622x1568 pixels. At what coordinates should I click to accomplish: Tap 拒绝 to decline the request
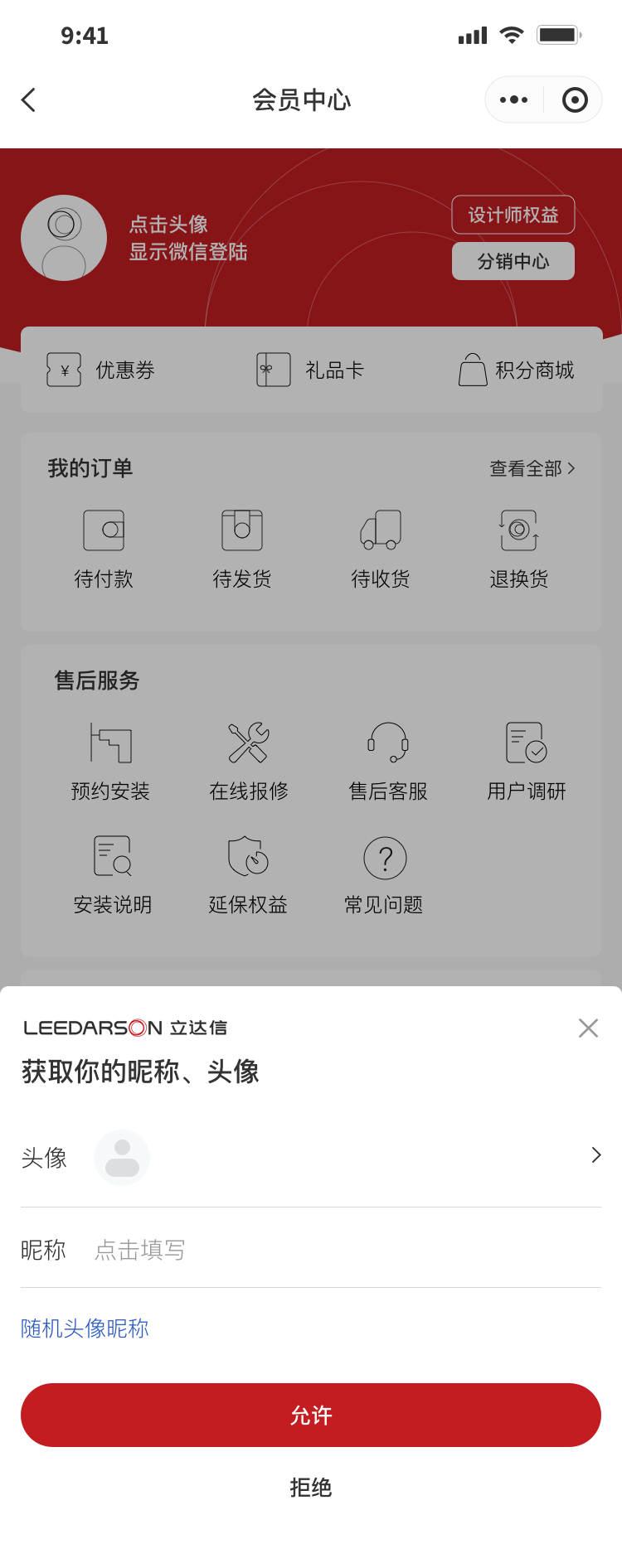pyautogui.click(x=311, y=1488)
